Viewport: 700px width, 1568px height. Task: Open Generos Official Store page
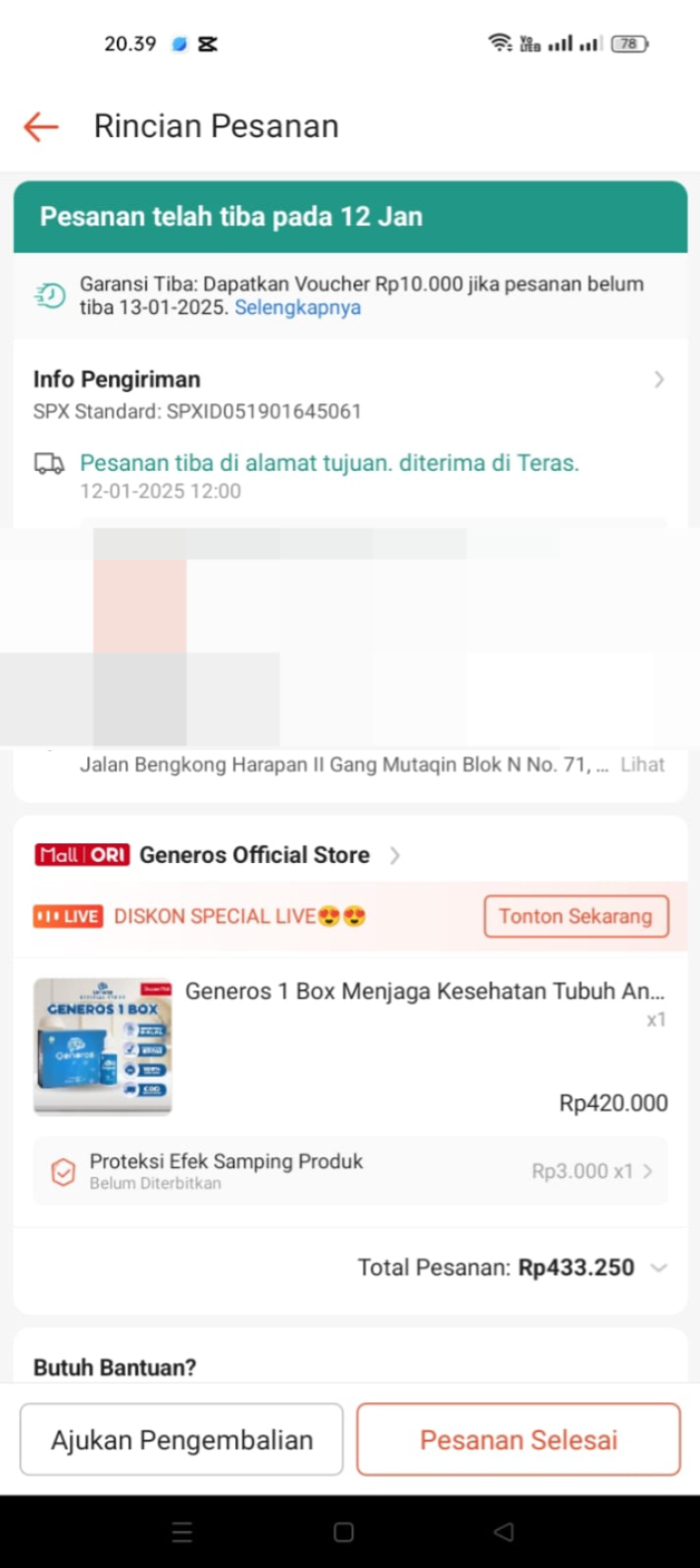pyautogui.click(x=255, y=855)
